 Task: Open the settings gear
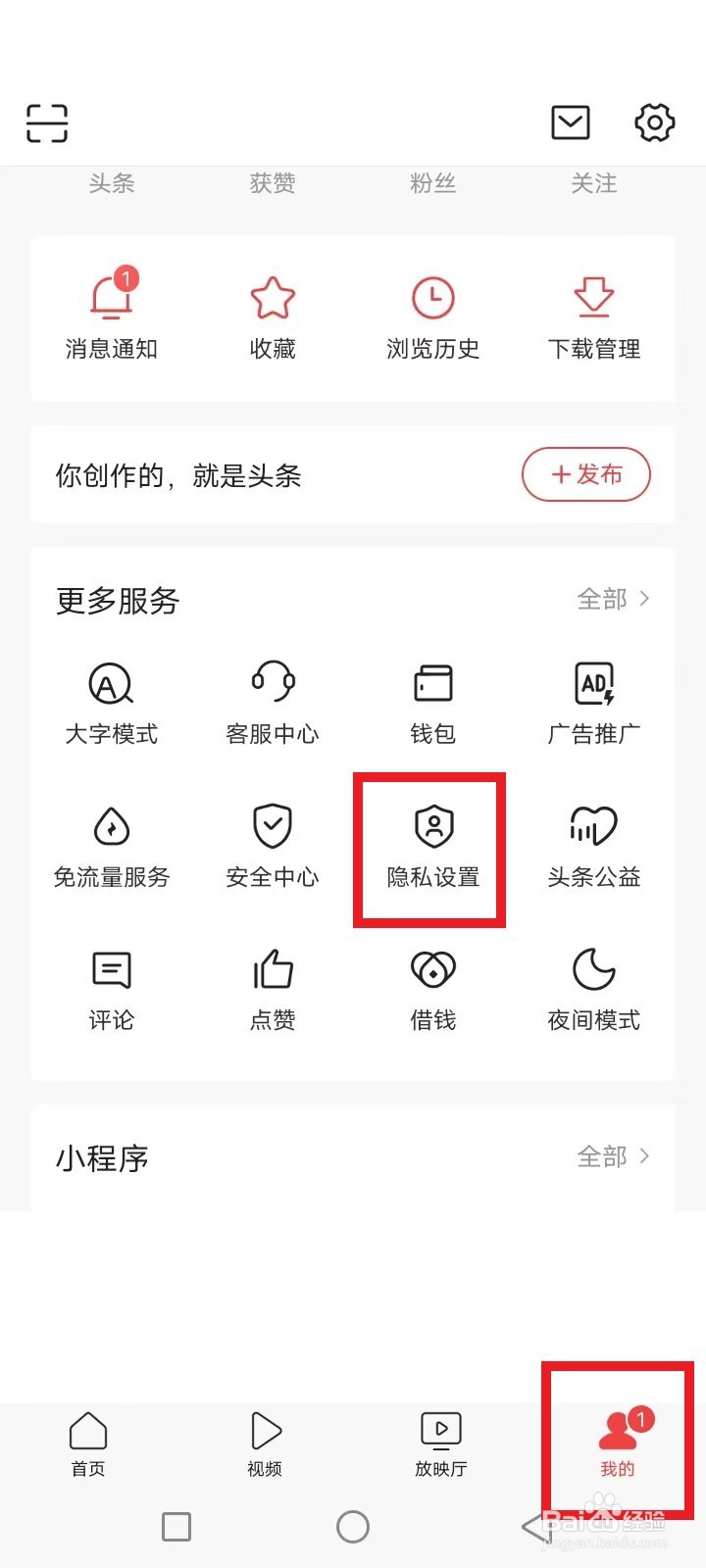tap(653, 122)
